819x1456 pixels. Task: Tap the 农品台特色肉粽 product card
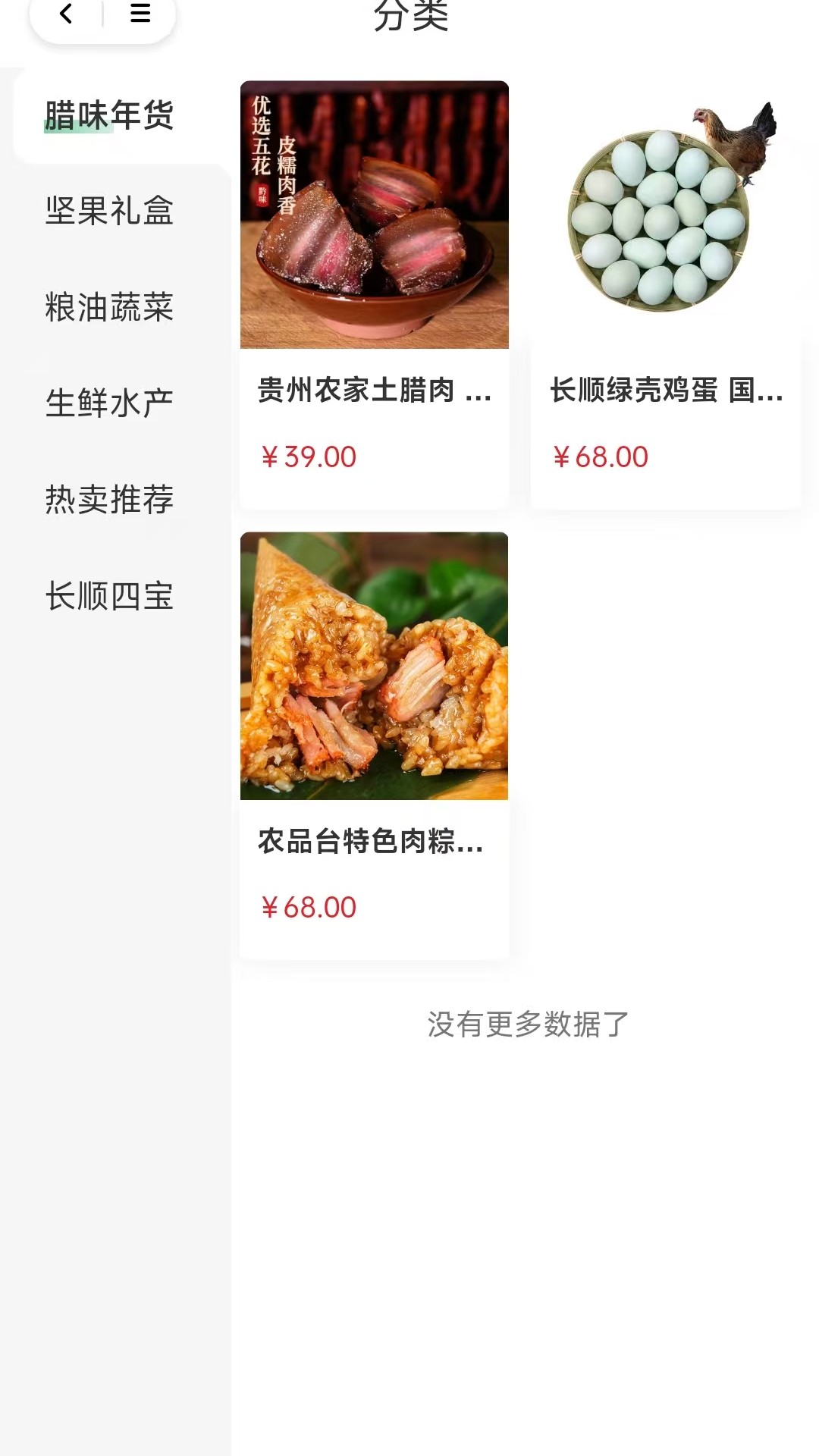pos(374,745)
